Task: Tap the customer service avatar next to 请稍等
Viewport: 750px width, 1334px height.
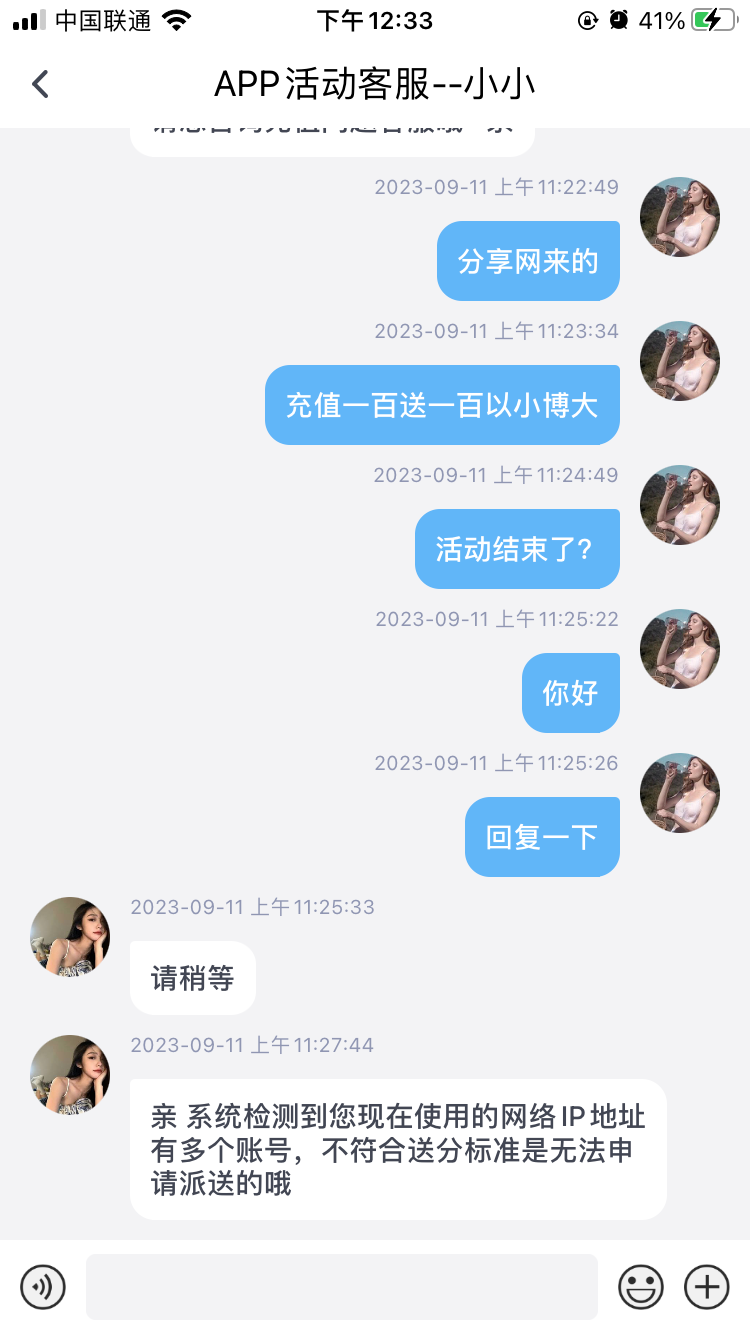Action: tap(70, 937)
